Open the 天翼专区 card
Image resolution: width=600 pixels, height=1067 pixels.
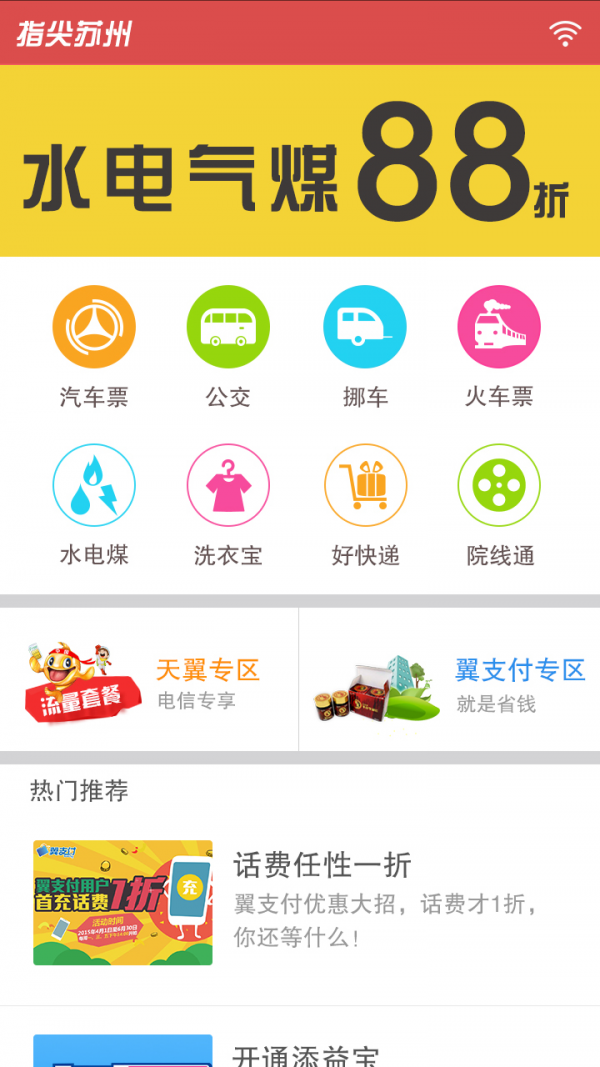pos(149,681)
